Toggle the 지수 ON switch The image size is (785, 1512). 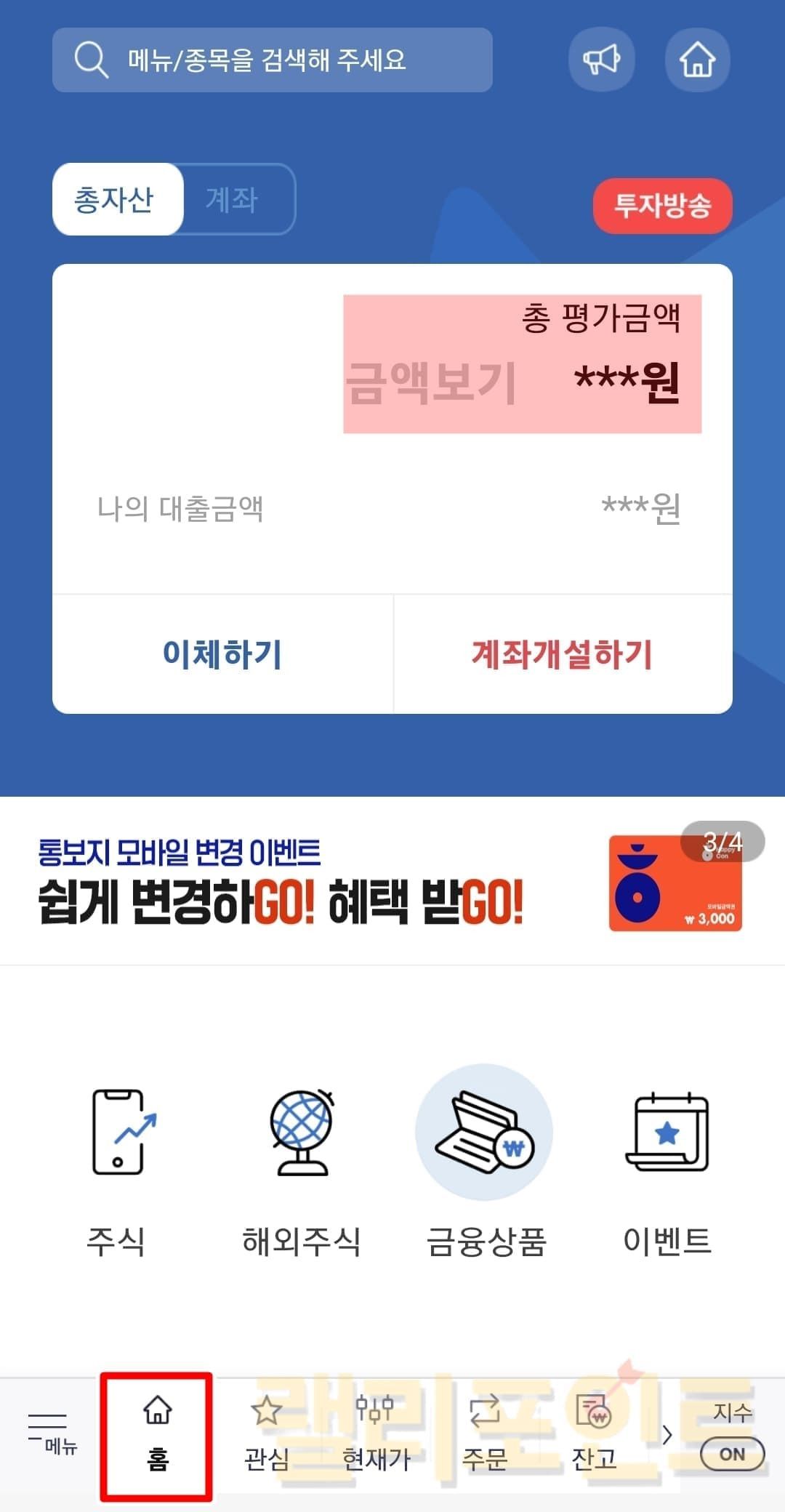tap(732, 1454)
